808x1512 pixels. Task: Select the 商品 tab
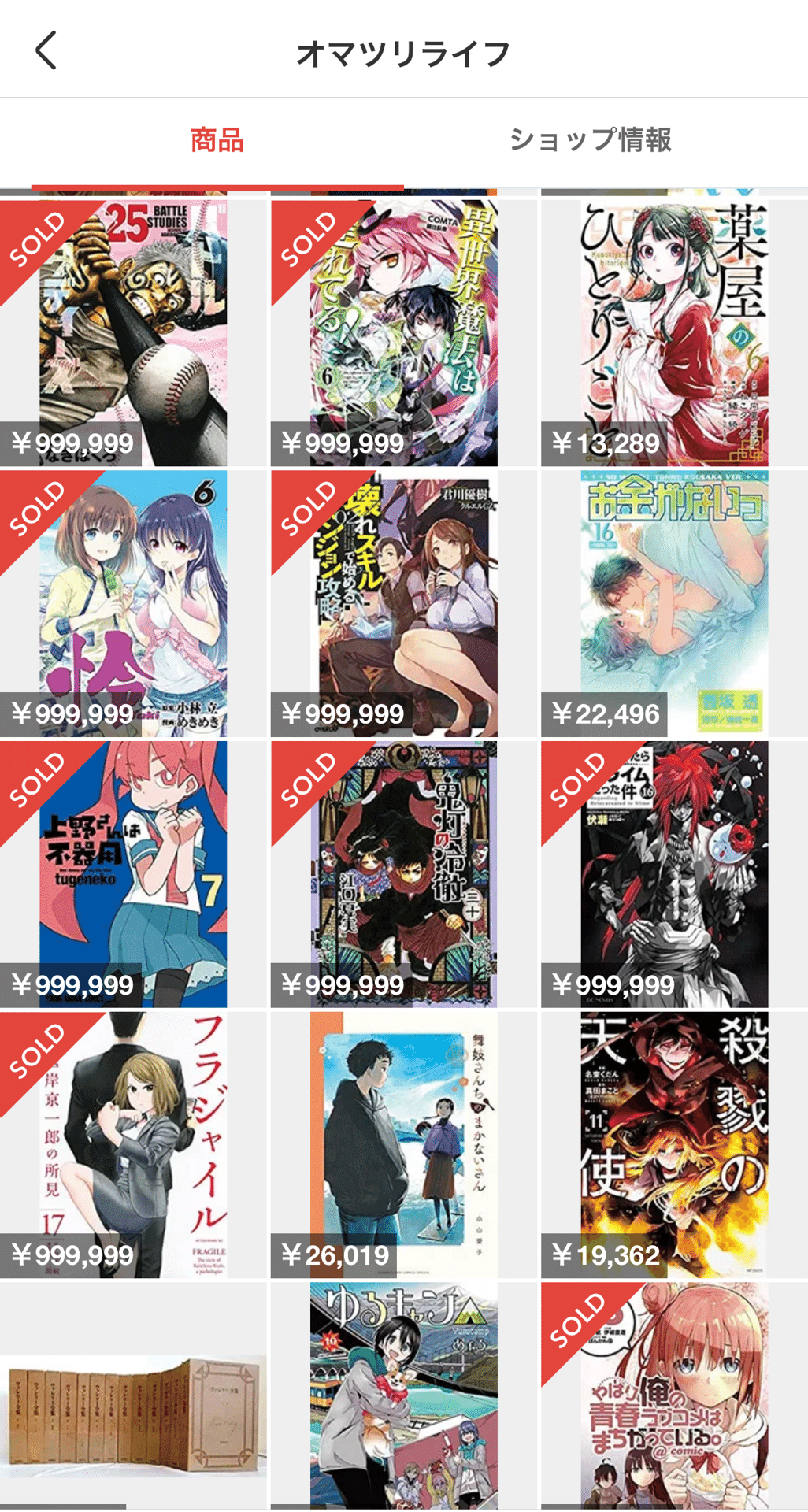(x=217, y=140)
